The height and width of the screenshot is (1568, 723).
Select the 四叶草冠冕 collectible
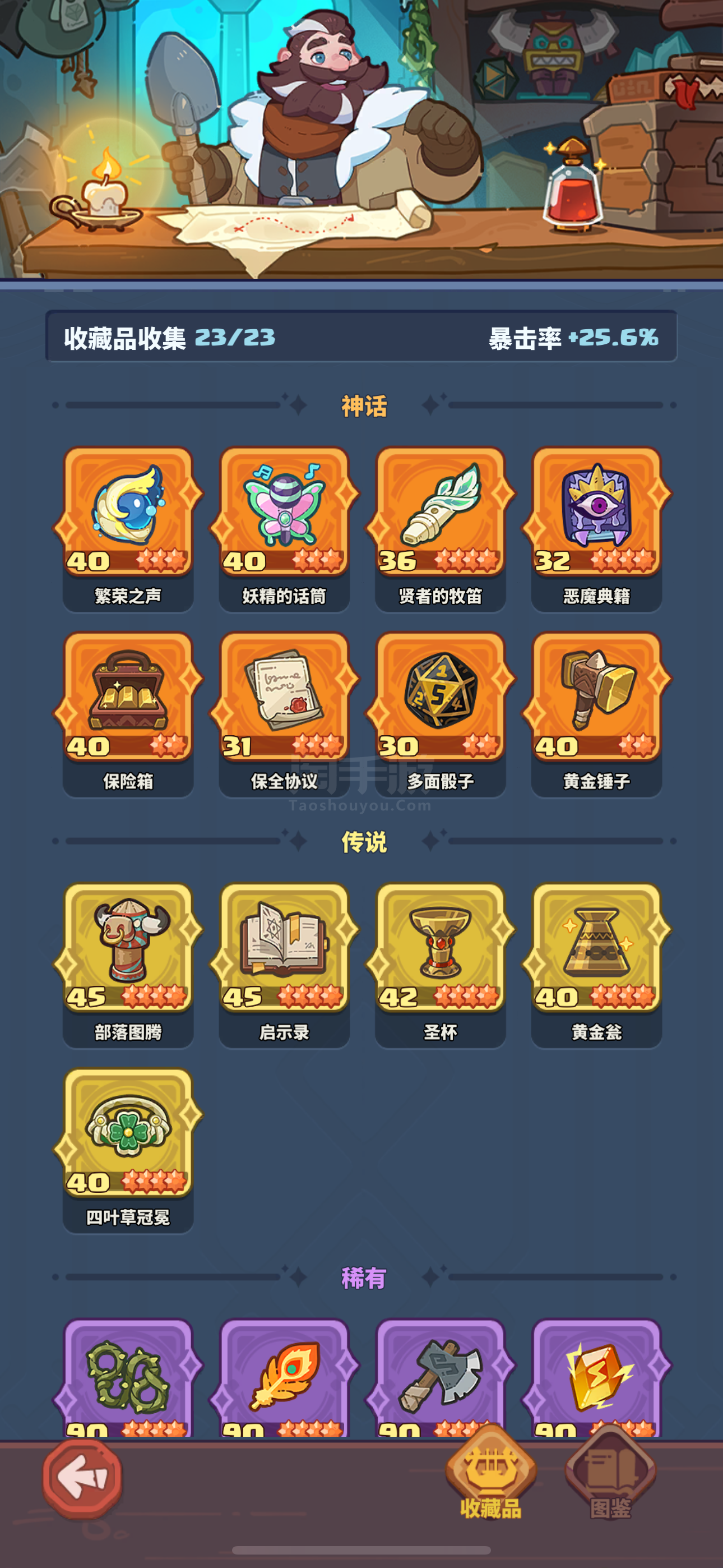[x=128, y=1150]
